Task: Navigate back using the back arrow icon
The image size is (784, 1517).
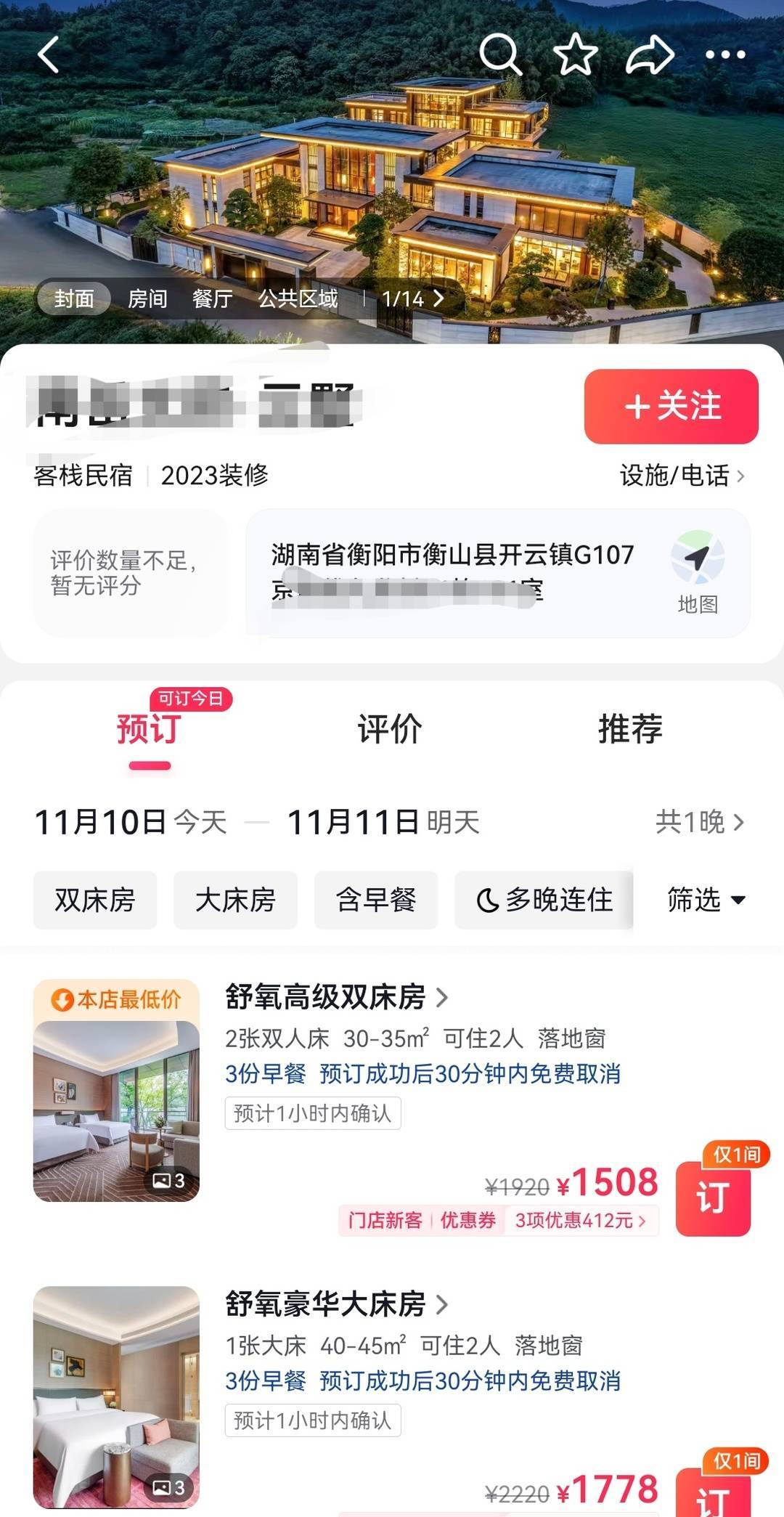Action: coord(48,54)
